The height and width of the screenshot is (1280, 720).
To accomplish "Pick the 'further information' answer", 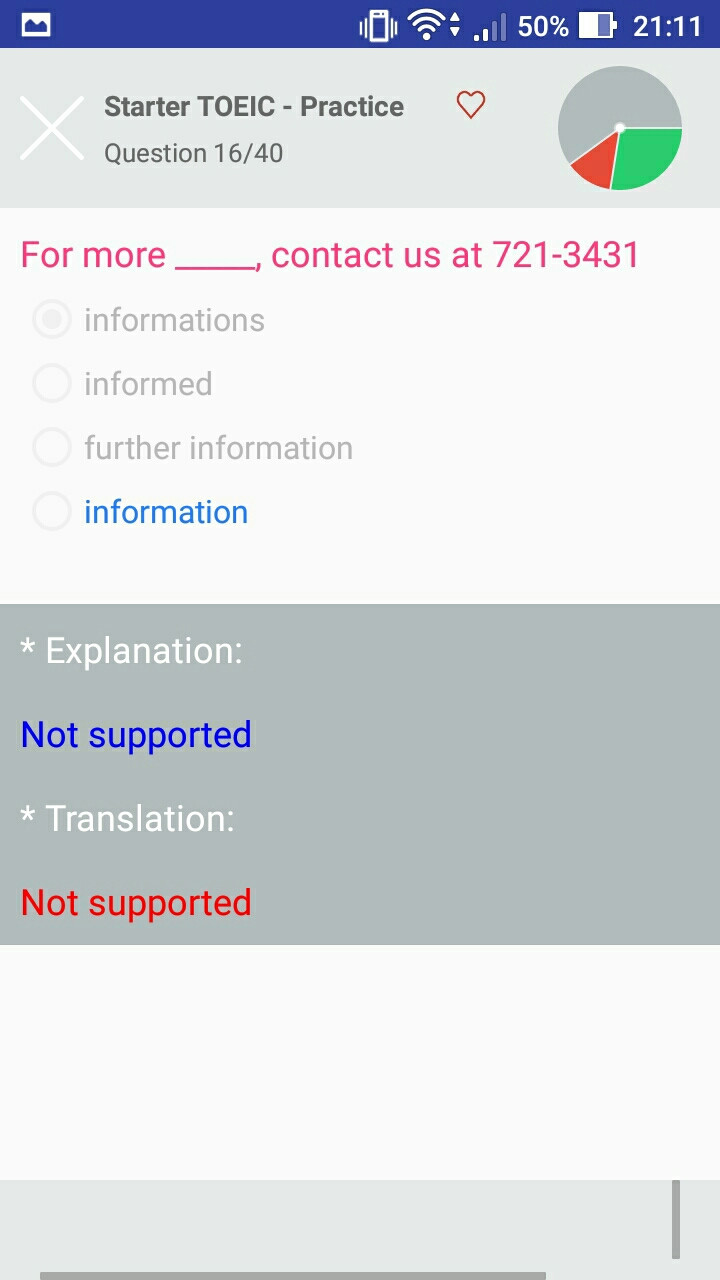I will (x=193, y=448).
